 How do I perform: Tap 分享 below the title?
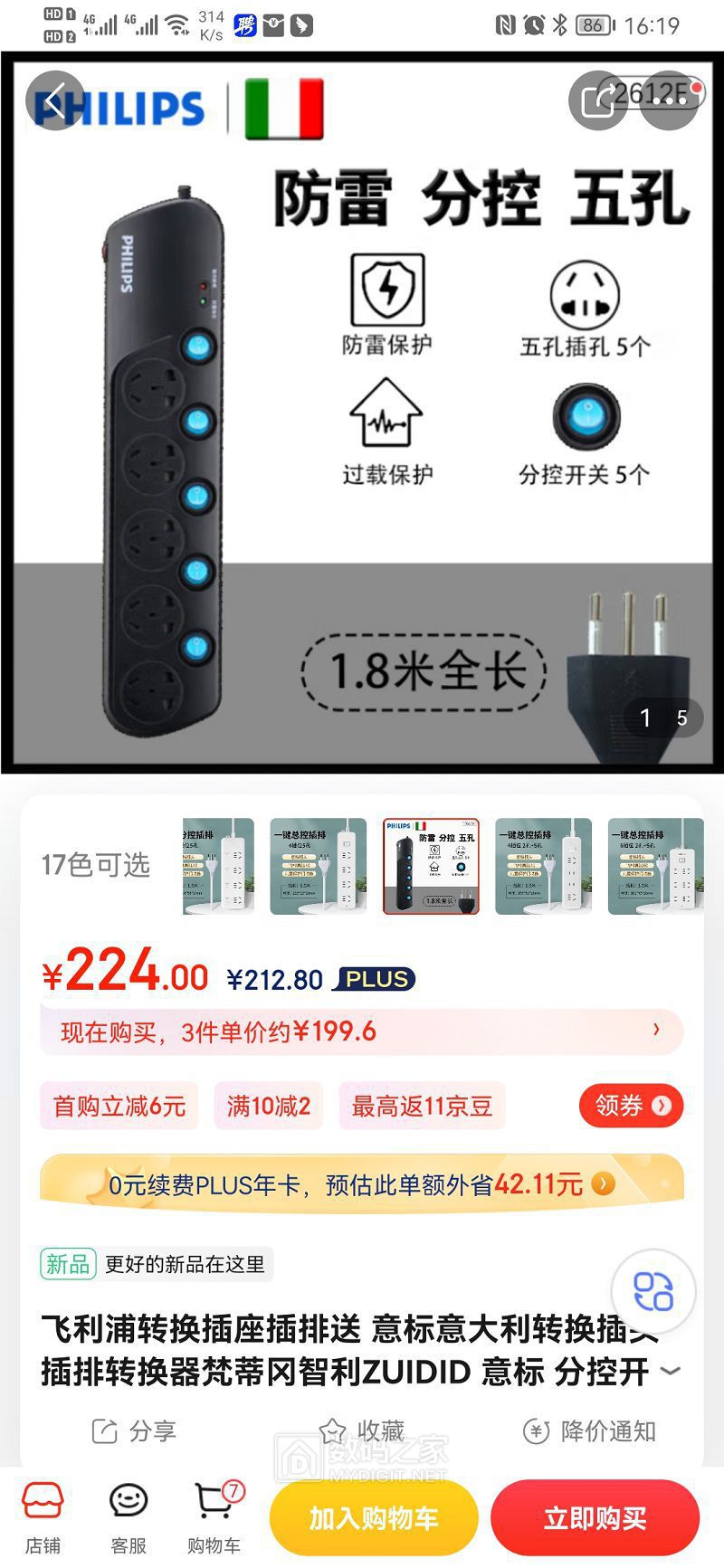pos(134,1431)
